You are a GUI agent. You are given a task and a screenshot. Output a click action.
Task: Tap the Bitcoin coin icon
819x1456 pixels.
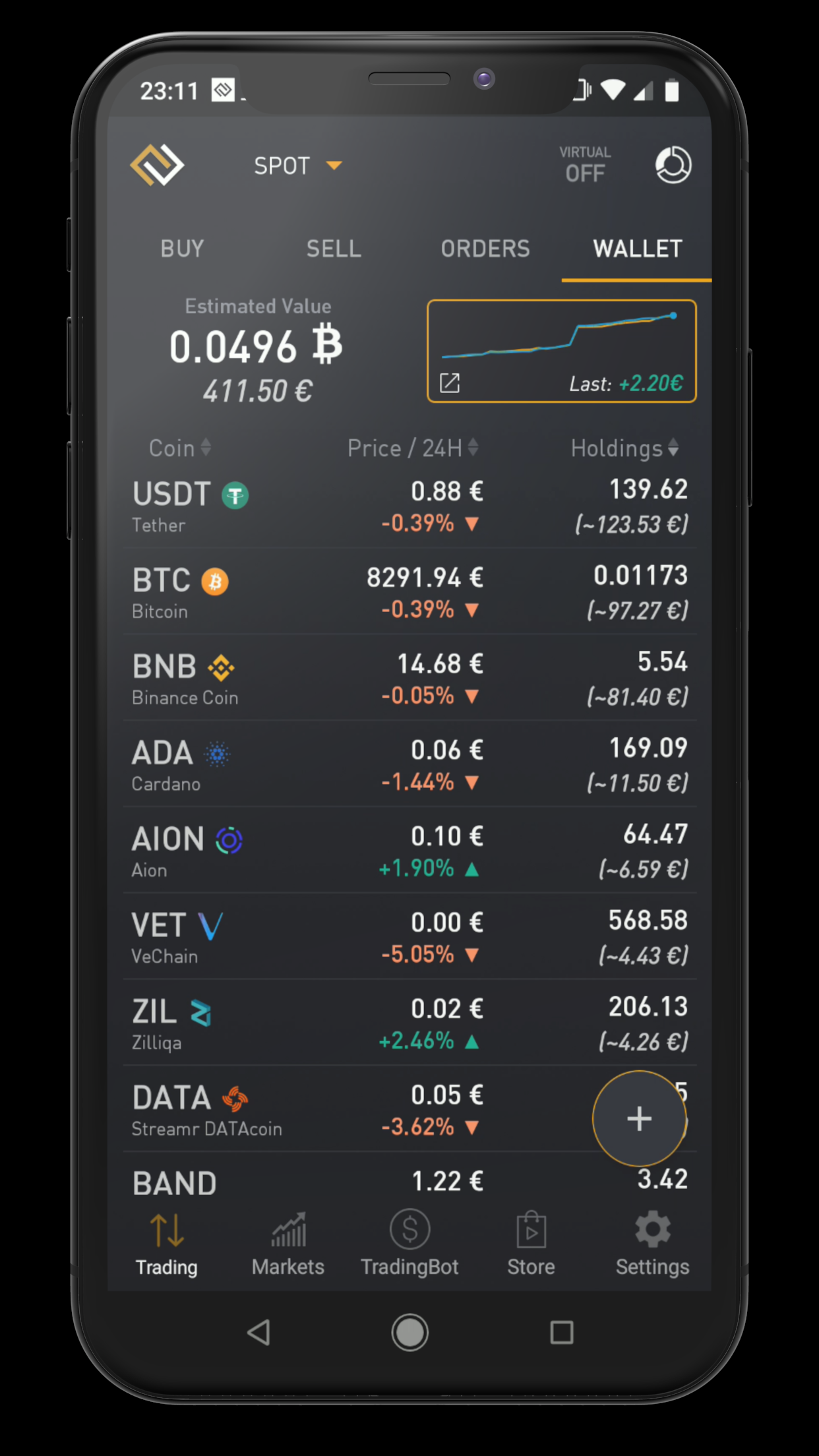(214, 581)
